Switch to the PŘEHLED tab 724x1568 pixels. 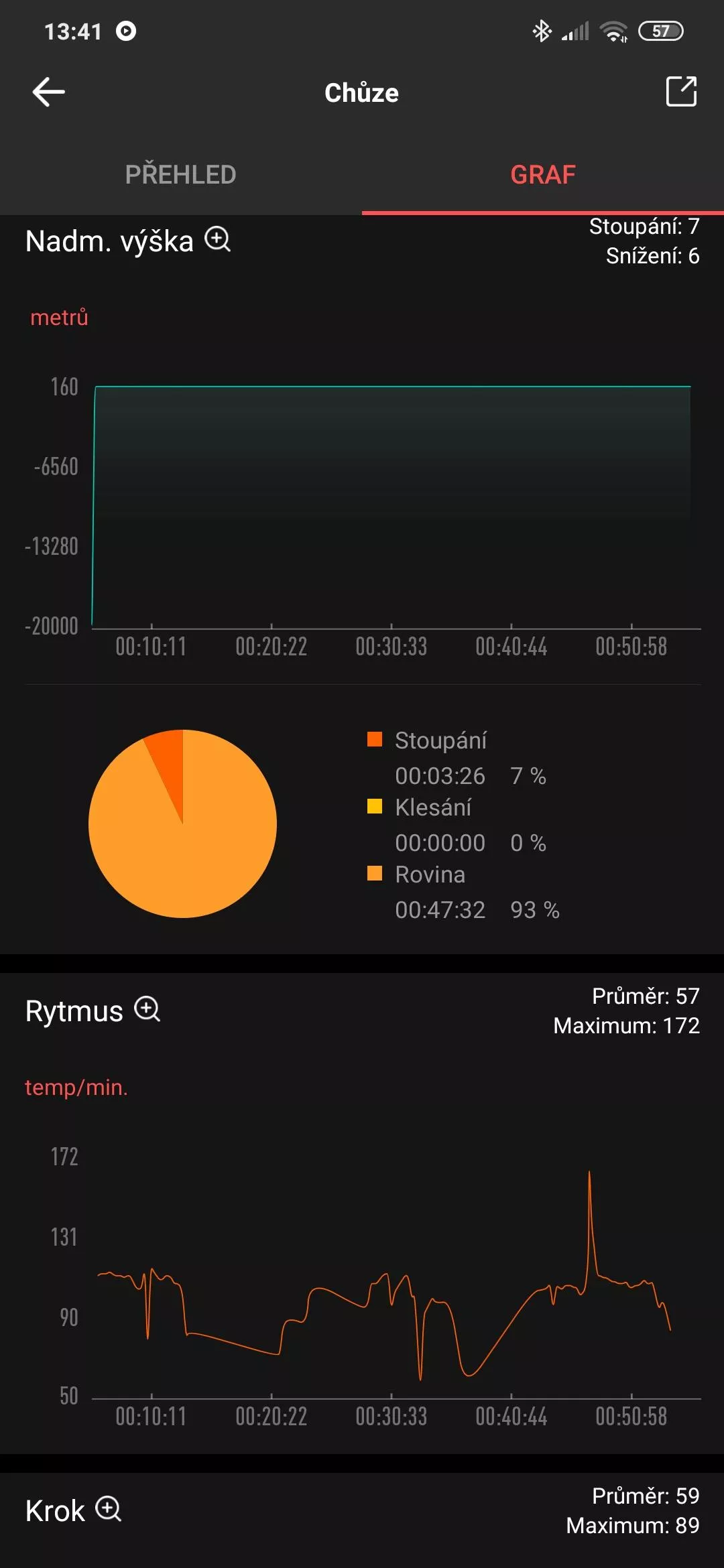(181, 175)
